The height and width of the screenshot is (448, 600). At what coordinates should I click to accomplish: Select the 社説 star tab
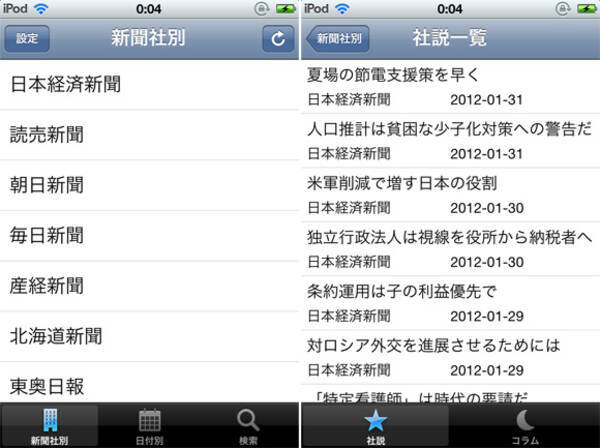tap(375, 425)
